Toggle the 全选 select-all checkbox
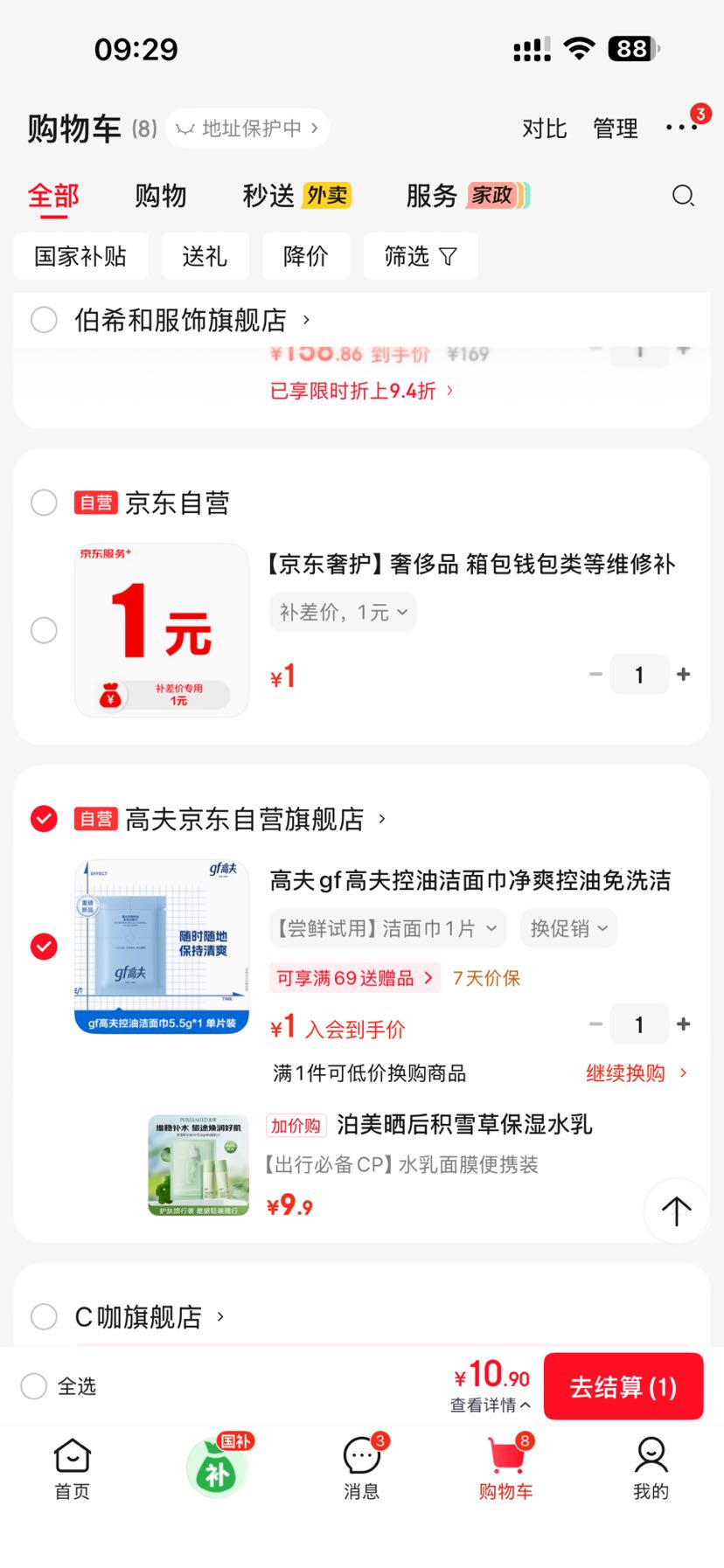 tap(33, 1386)
